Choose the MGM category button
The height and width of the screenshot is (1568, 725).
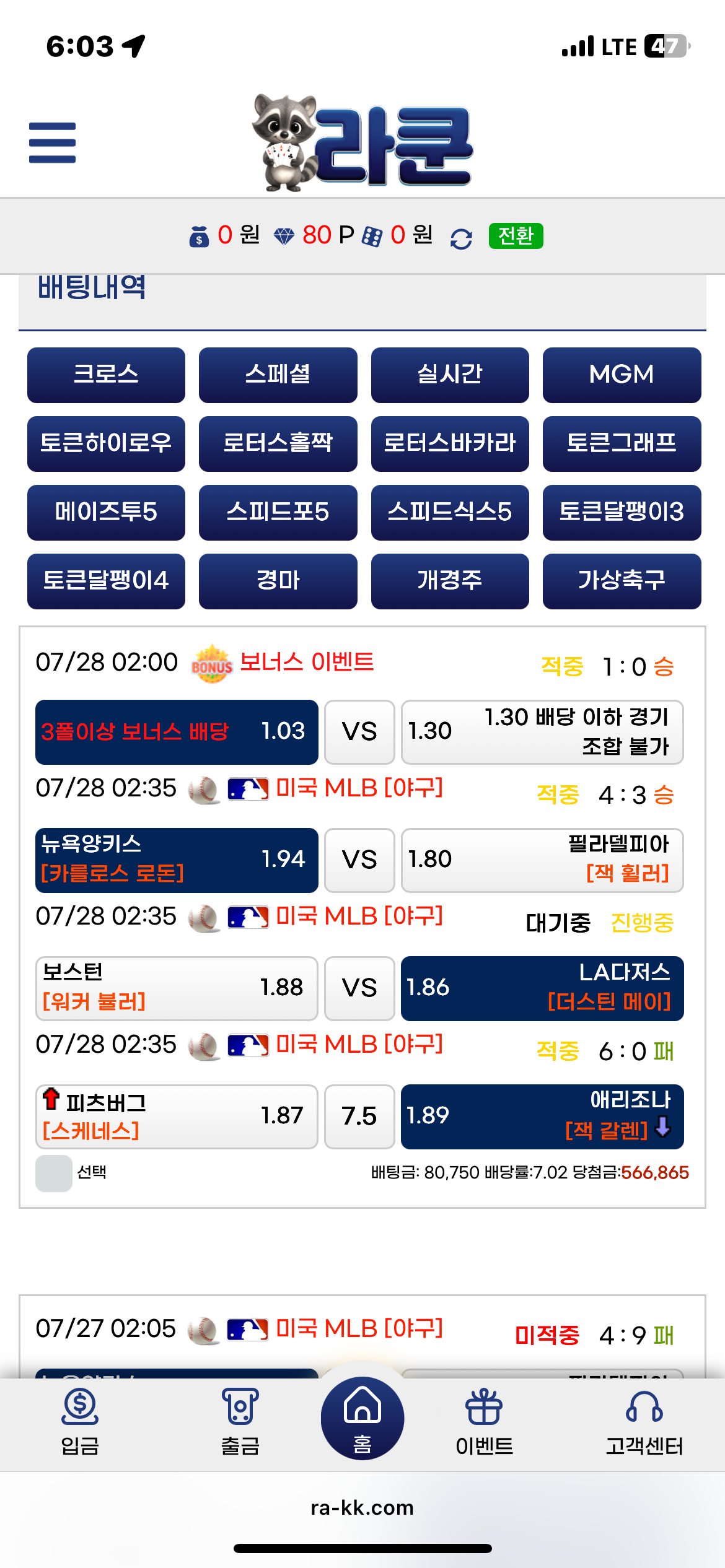tap(622, 375)
